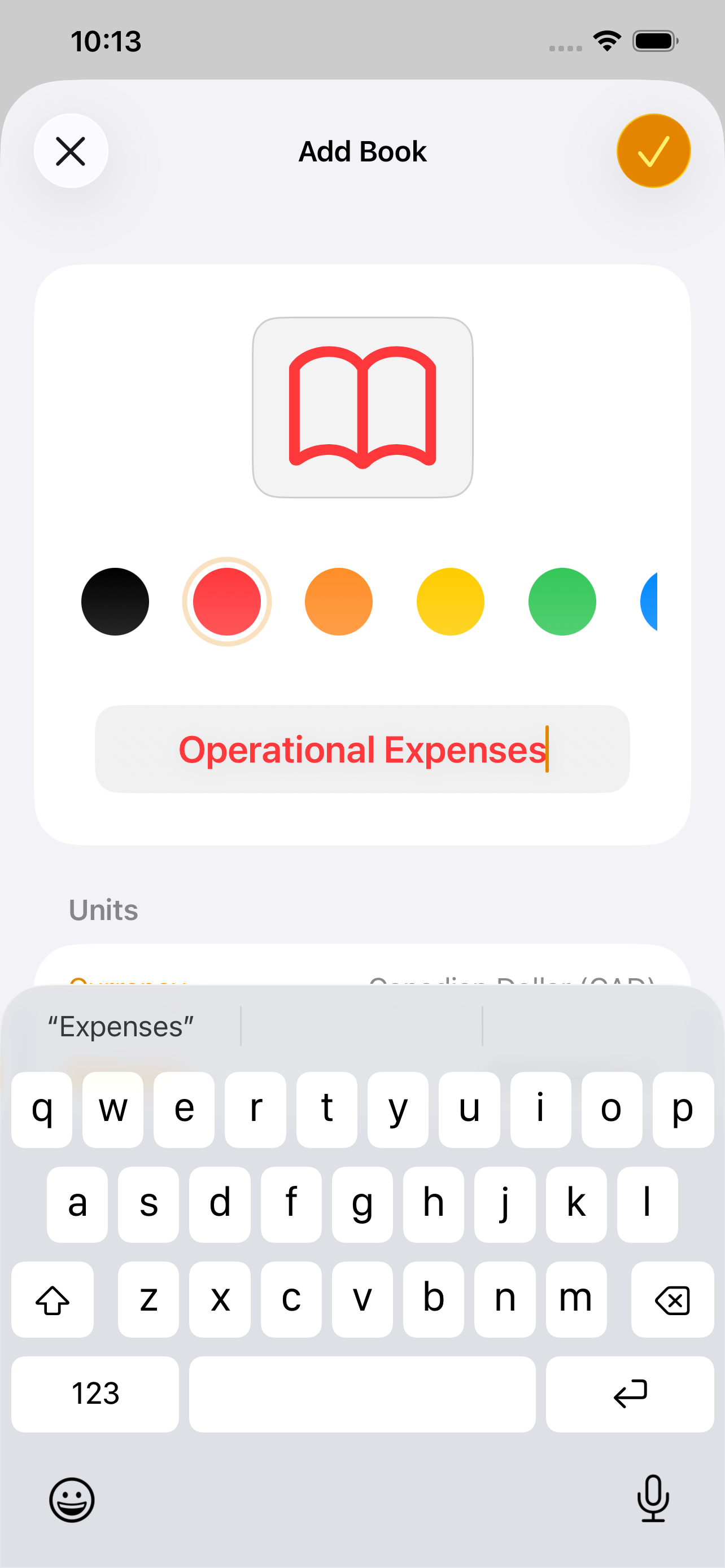
Task: Select the red color swatch
Action: (226, 601)
